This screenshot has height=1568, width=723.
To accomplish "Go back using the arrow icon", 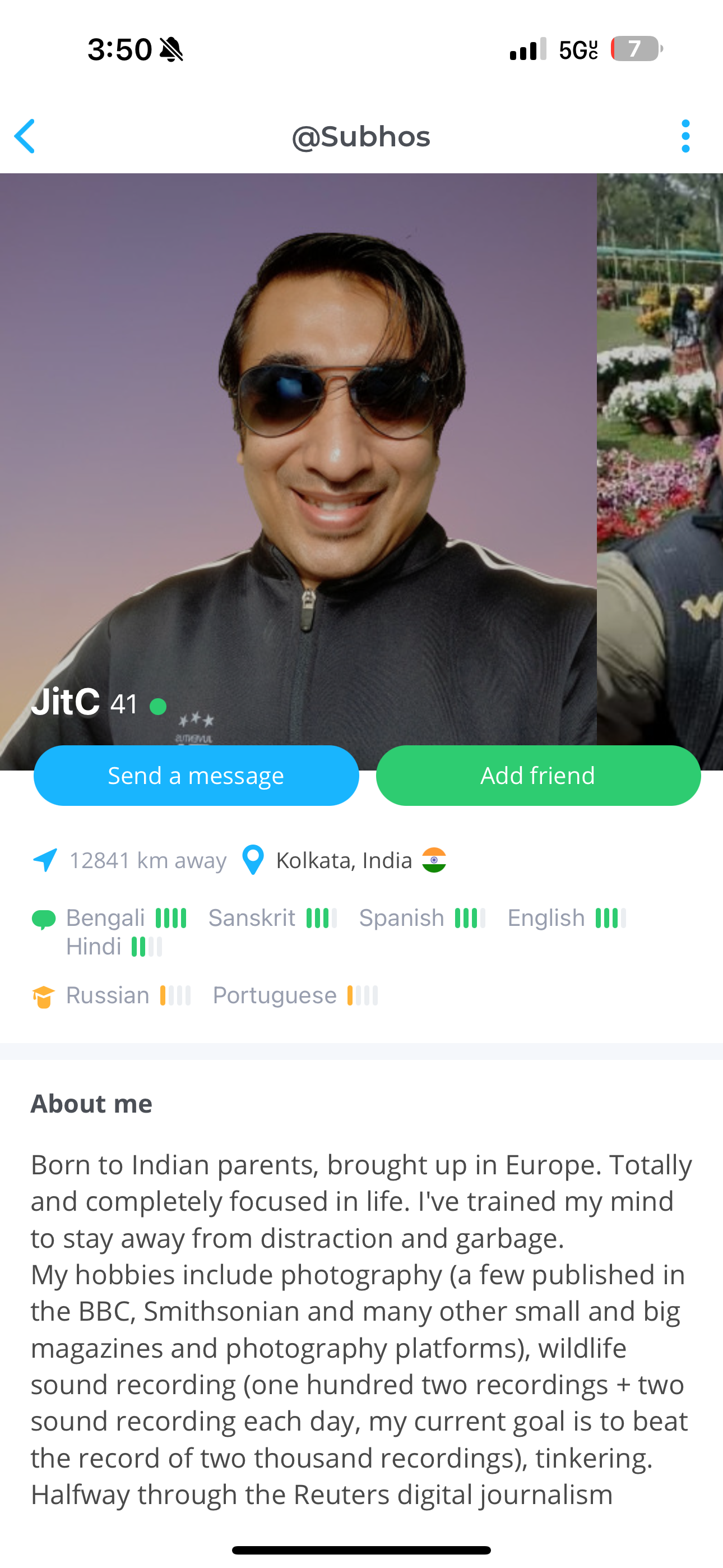I will [x=25, y=136].
